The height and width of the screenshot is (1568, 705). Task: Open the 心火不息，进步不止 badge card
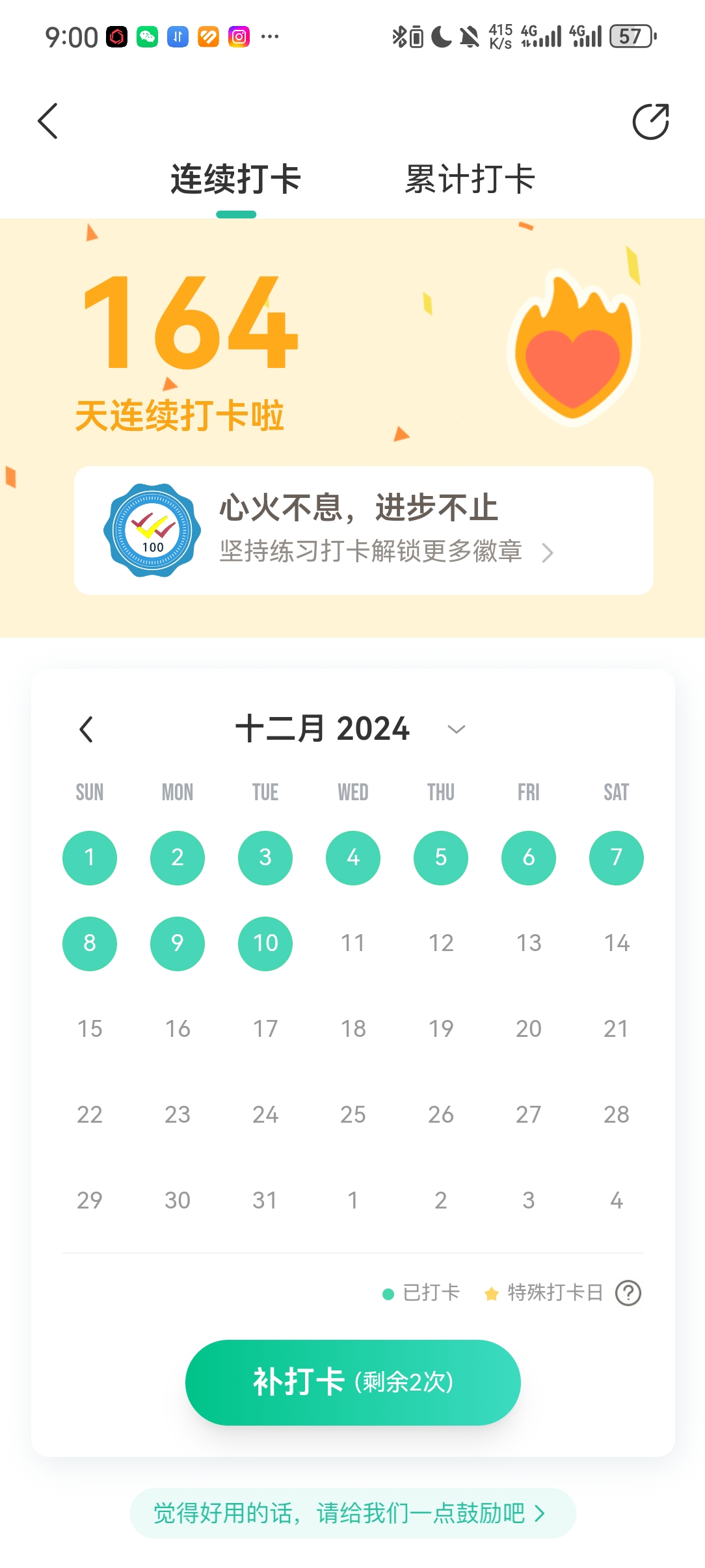(x=364, y=530)
